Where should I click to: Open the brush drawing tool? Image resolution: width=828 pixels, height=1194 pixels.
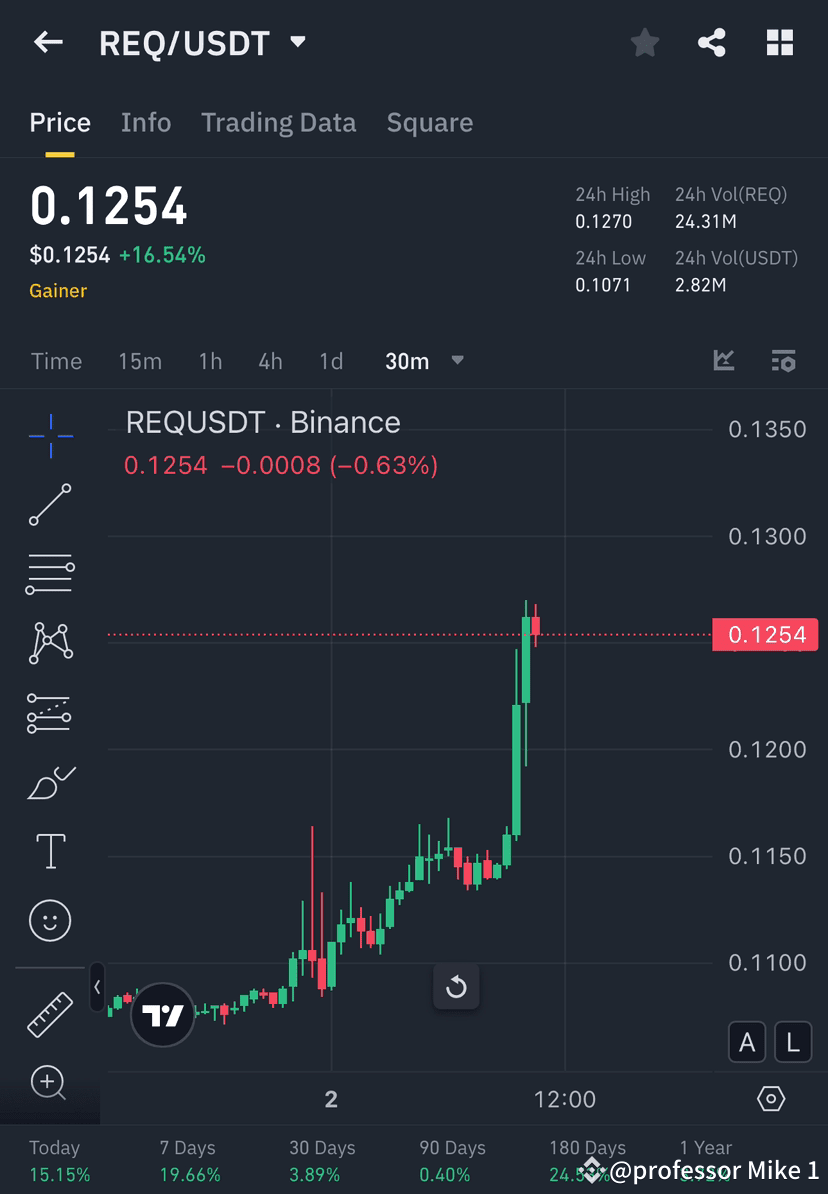(x=50, y=782)
